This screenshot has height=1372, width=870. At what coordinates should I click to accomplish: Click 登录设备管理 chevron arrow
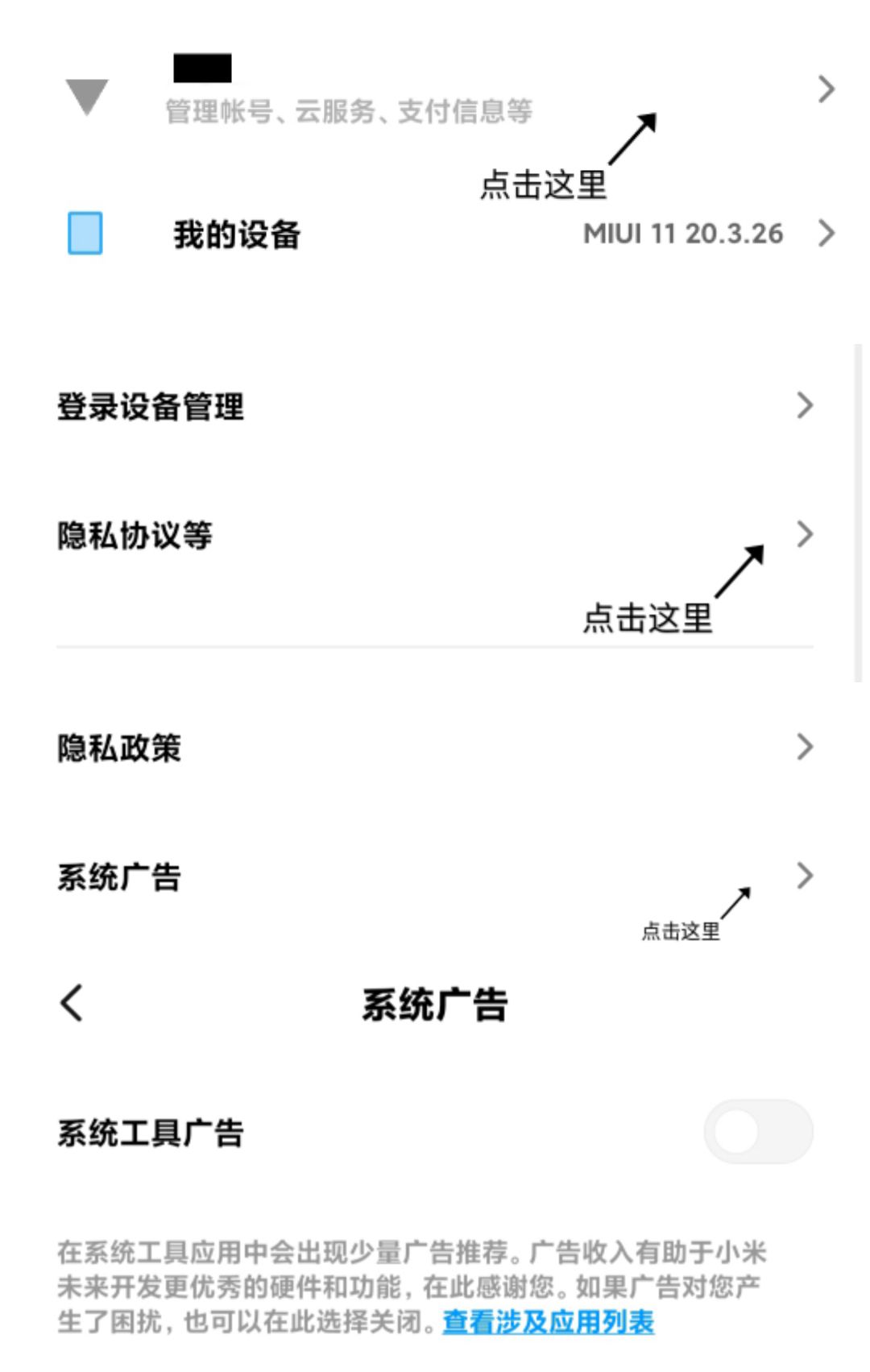click(x=804, y=405)
